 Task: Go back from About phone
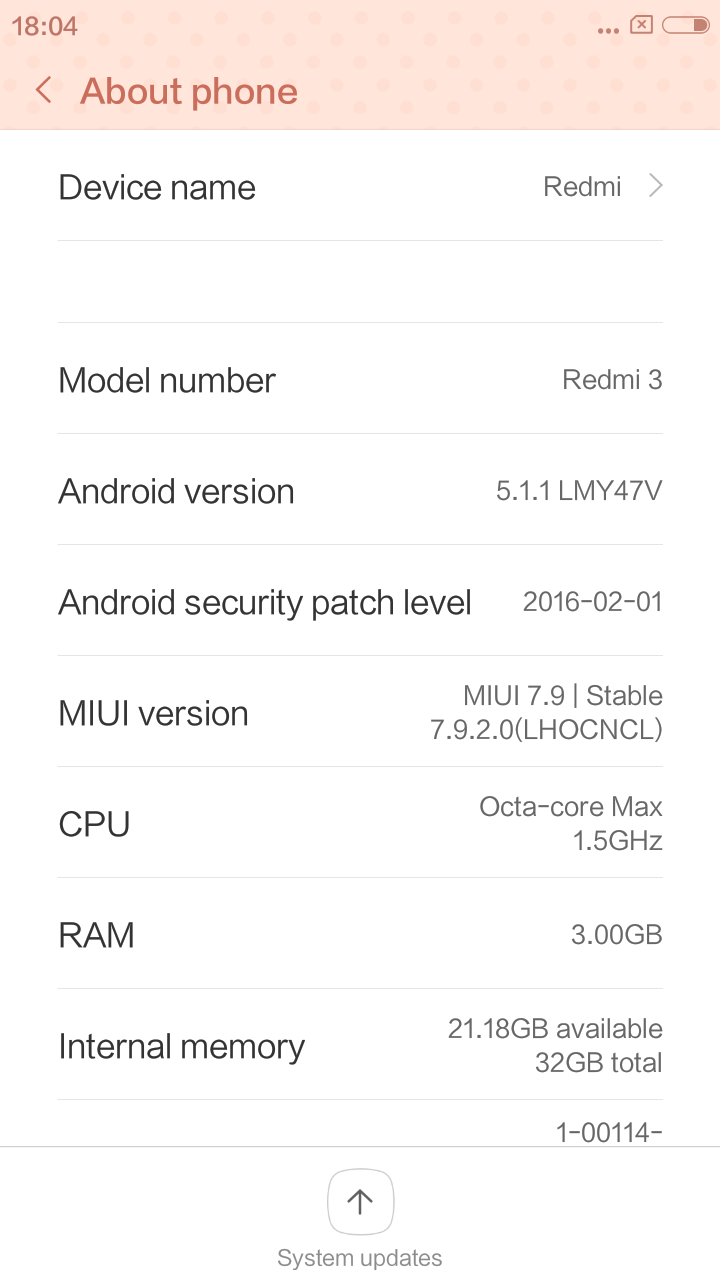point(44,91)
